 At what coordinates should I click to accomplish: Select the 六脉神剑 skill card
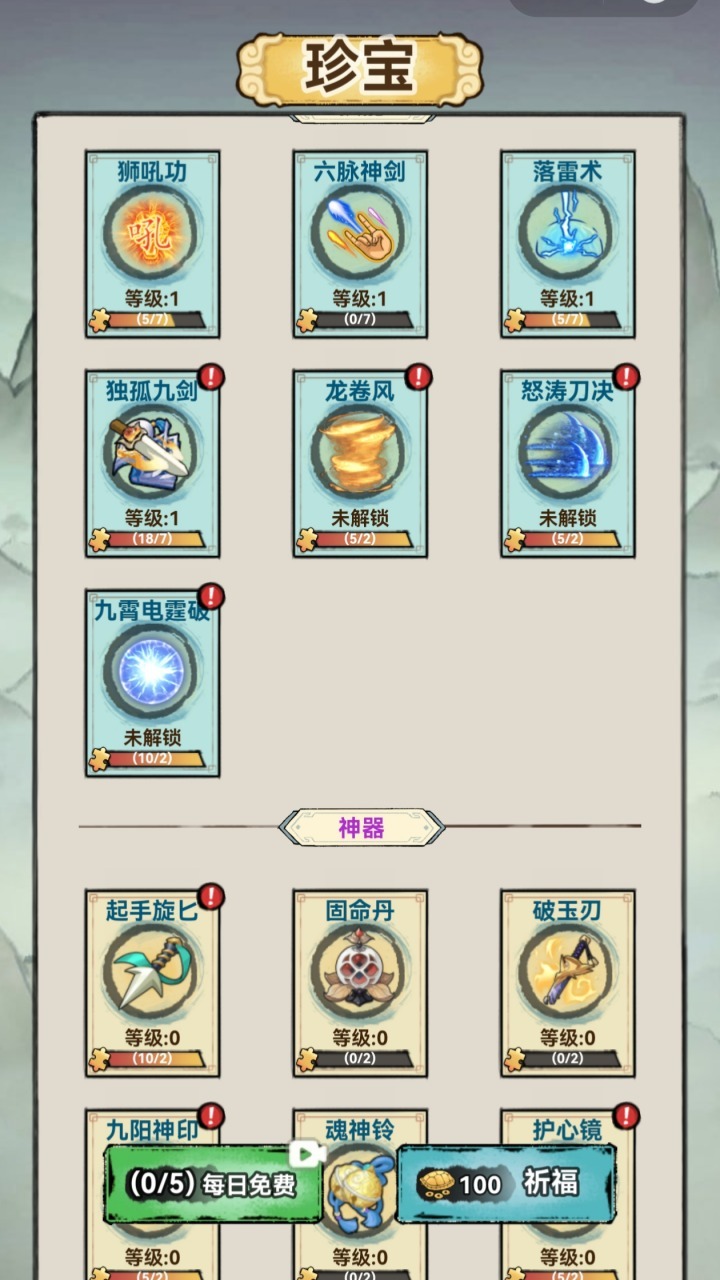pyautogui.click(x=360, y=243)
